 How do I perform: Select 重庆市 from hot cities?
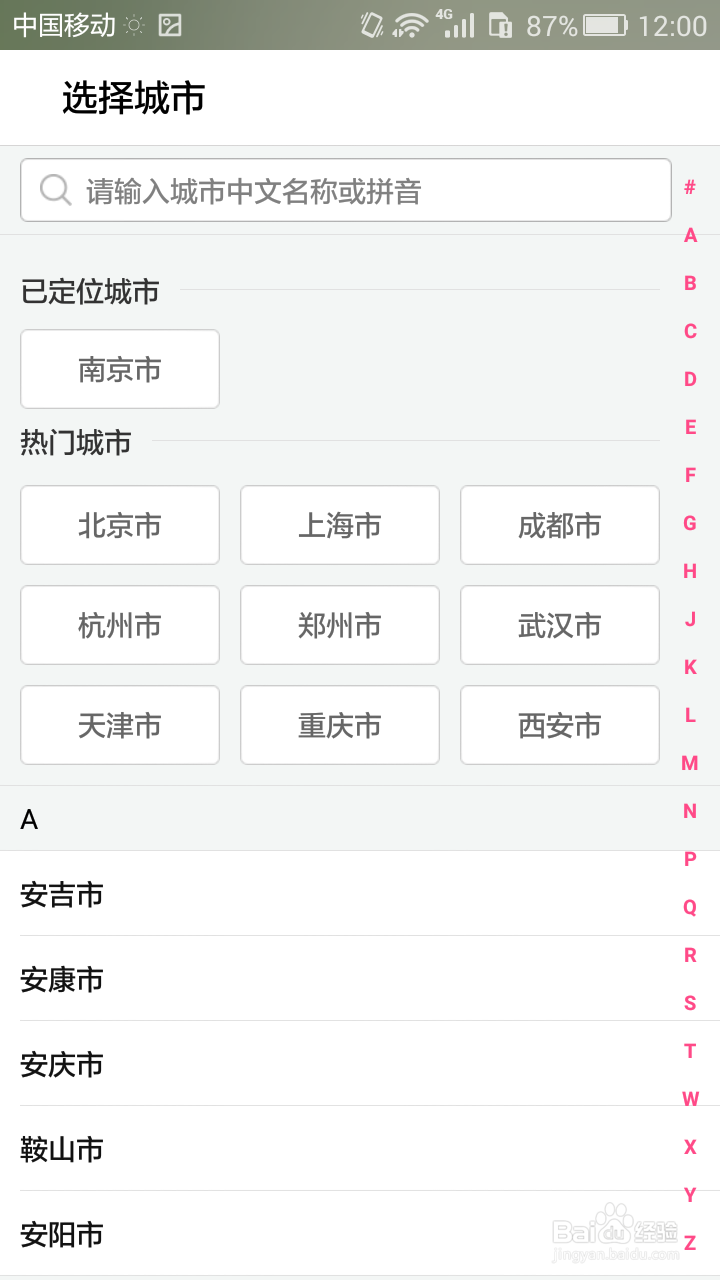tap(340, 725)
